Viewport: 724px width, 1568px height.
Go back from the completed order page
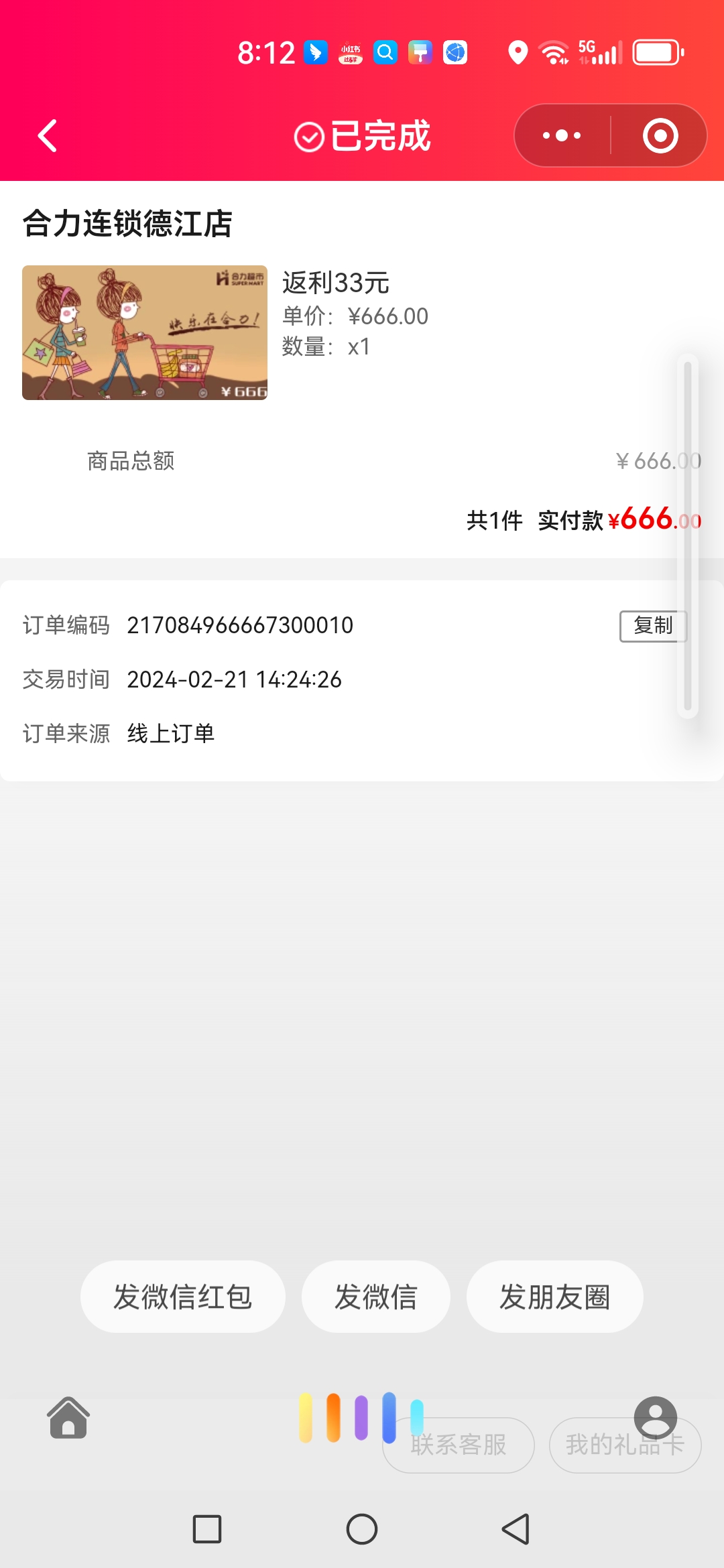pyautogui.click(x=47, y=136)
